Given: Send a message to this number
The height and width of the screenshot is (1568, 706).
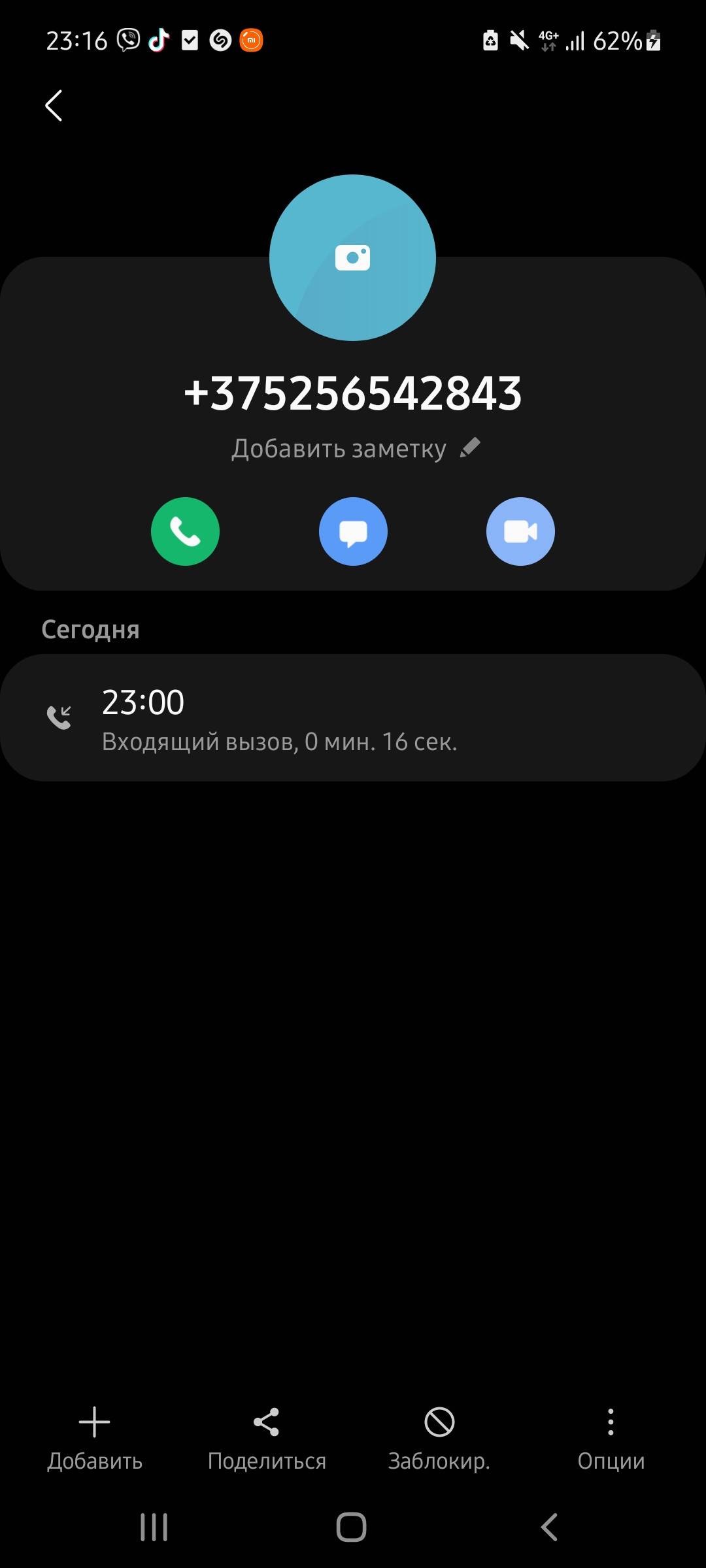Looking at the screenshot, I should tap(353, 531).
